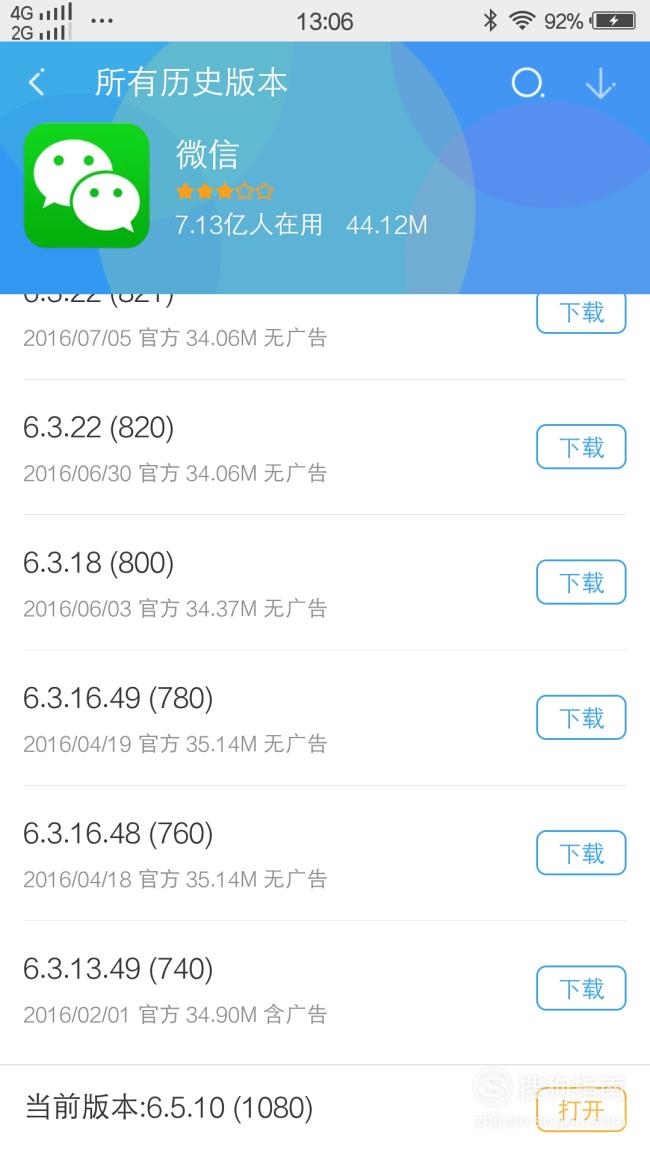Open search from the top bar
Viewport: 650px width, 1155px height.
(x=528, y=83)
